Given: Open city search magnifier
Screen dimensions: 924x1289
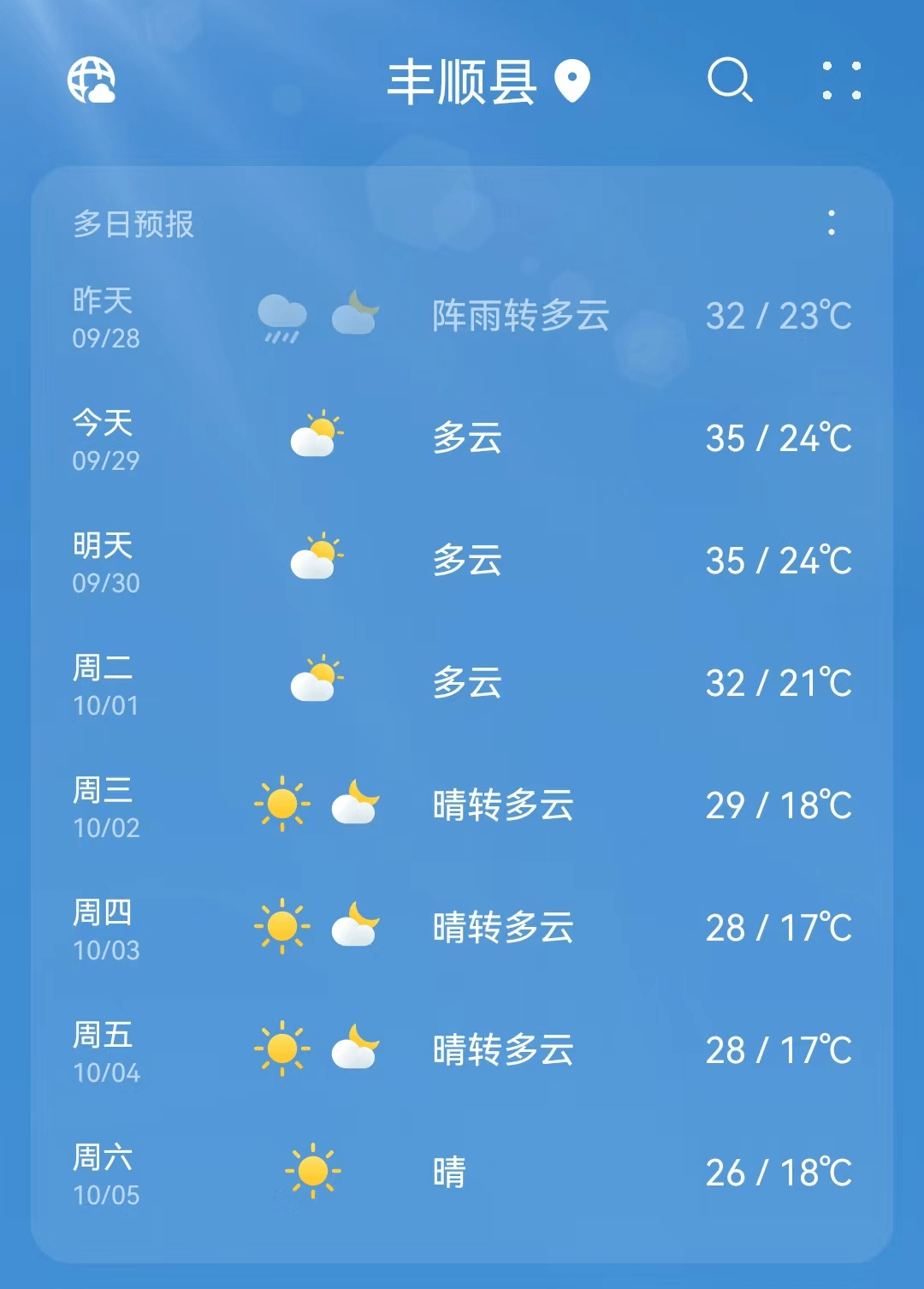Looking at the screenshot, I should pos(729,80).
